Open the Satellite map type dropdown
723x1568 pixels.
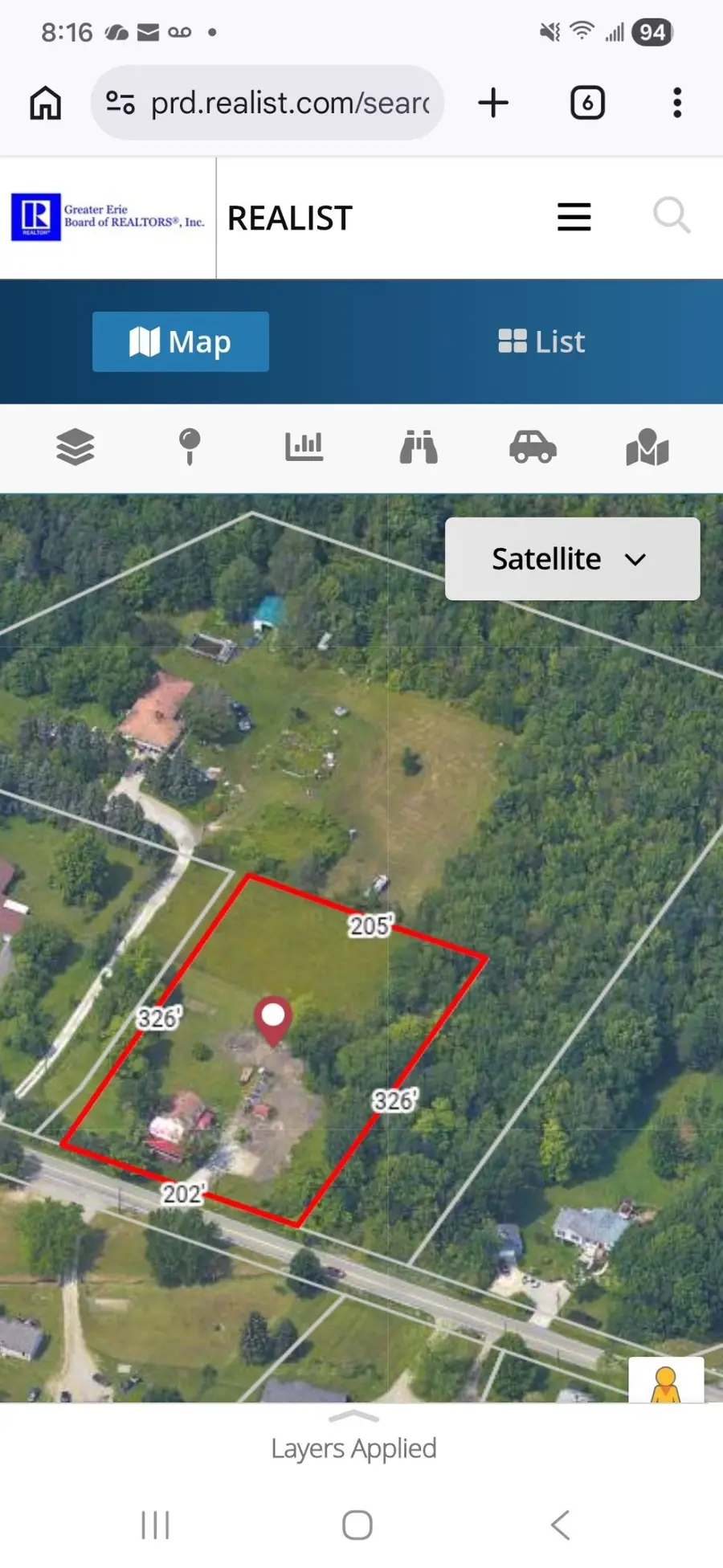572,558
